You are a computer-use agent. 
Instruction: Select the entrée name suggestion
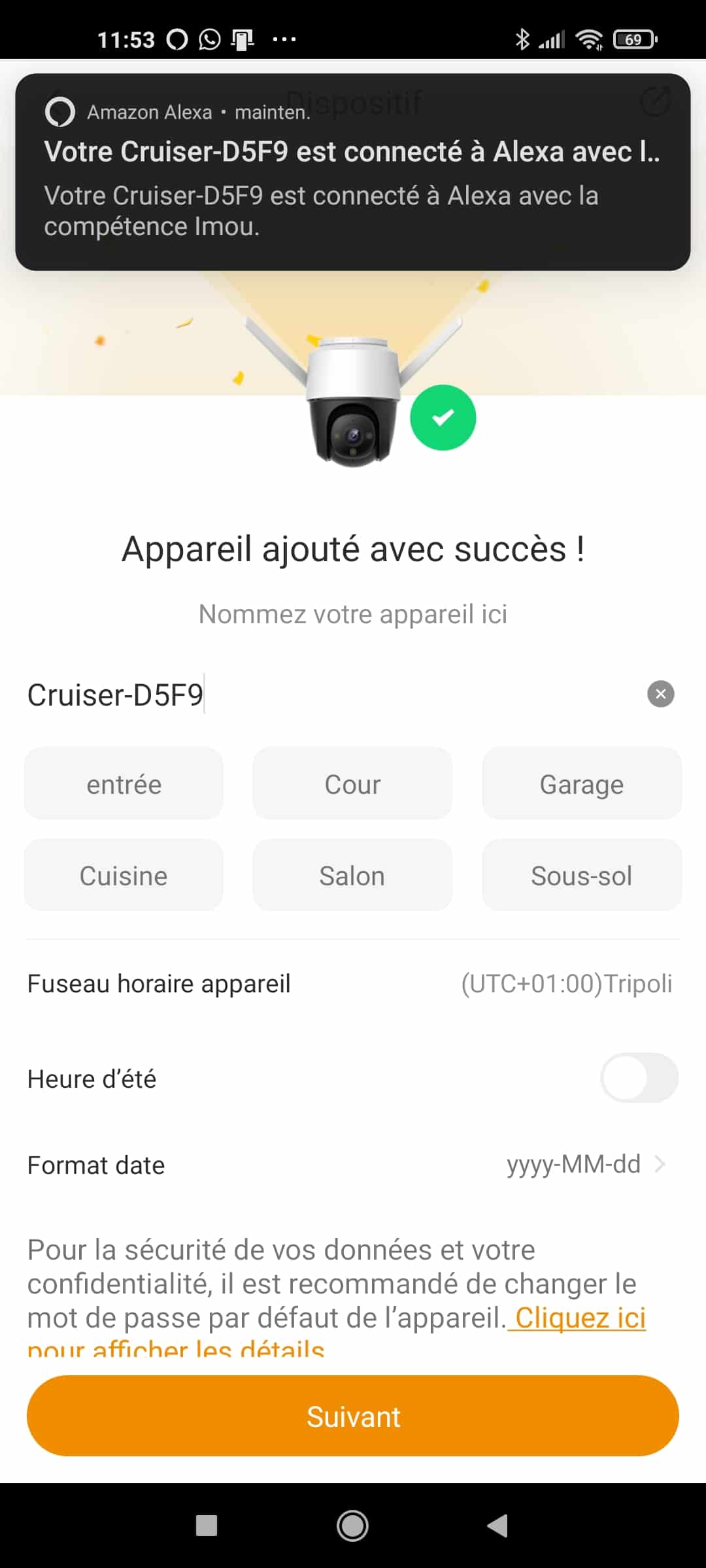click(x=124, y=784)
